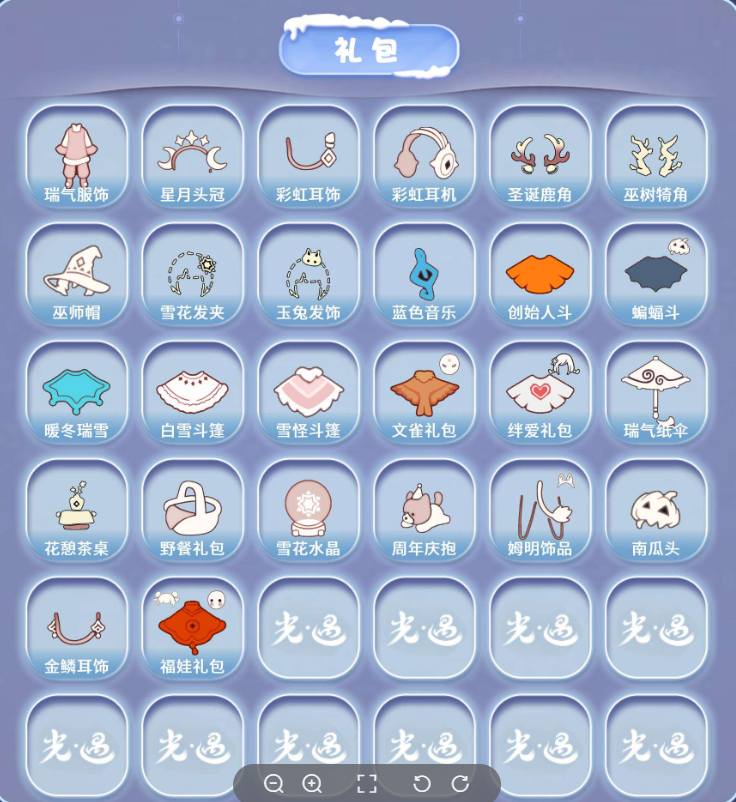Viewport: 736px width, 802px height.
Task: Select the 瑞气服饰 gift item
Action: point(77,157)
